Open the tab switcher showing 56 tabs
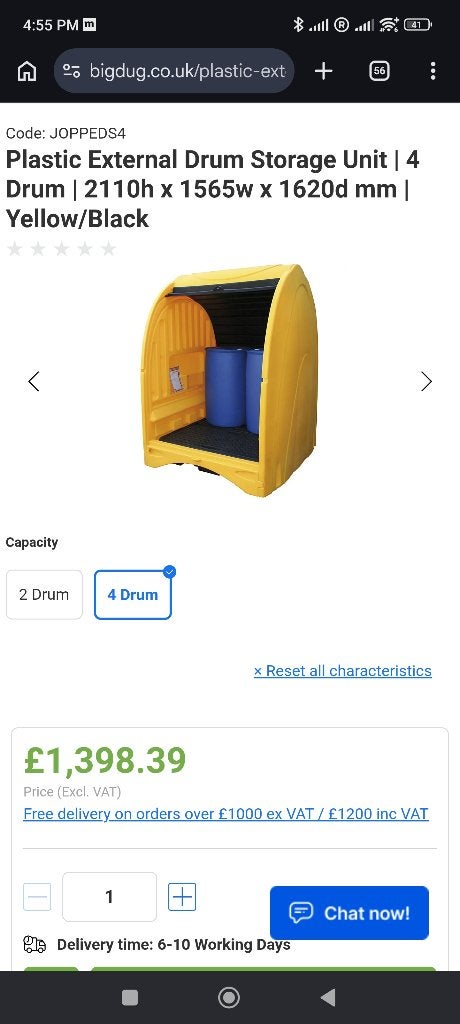The width and height of the screenshot is (460, 1024). click(379, 71)
